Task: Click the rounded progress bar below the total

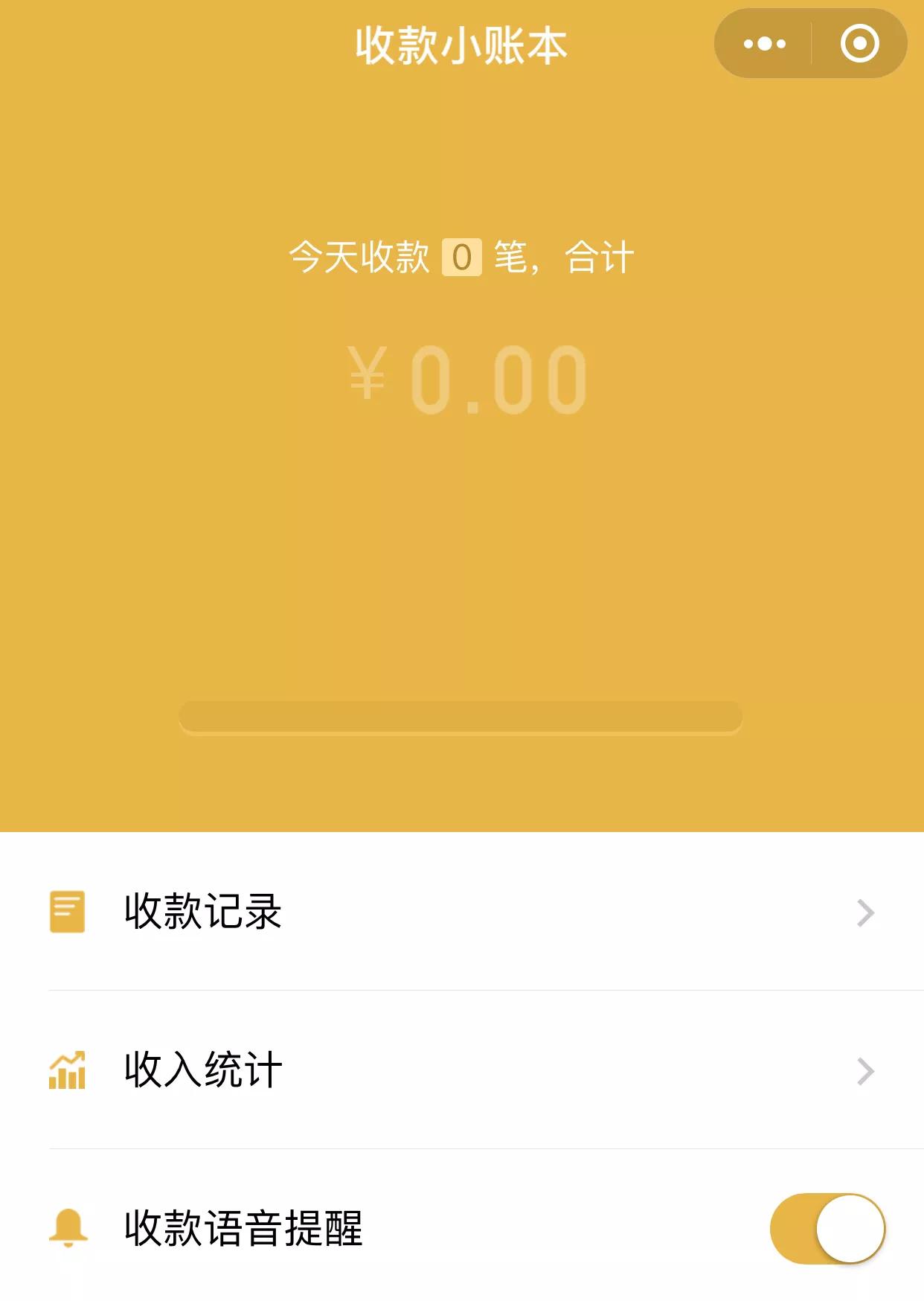Action: point(461,718)
